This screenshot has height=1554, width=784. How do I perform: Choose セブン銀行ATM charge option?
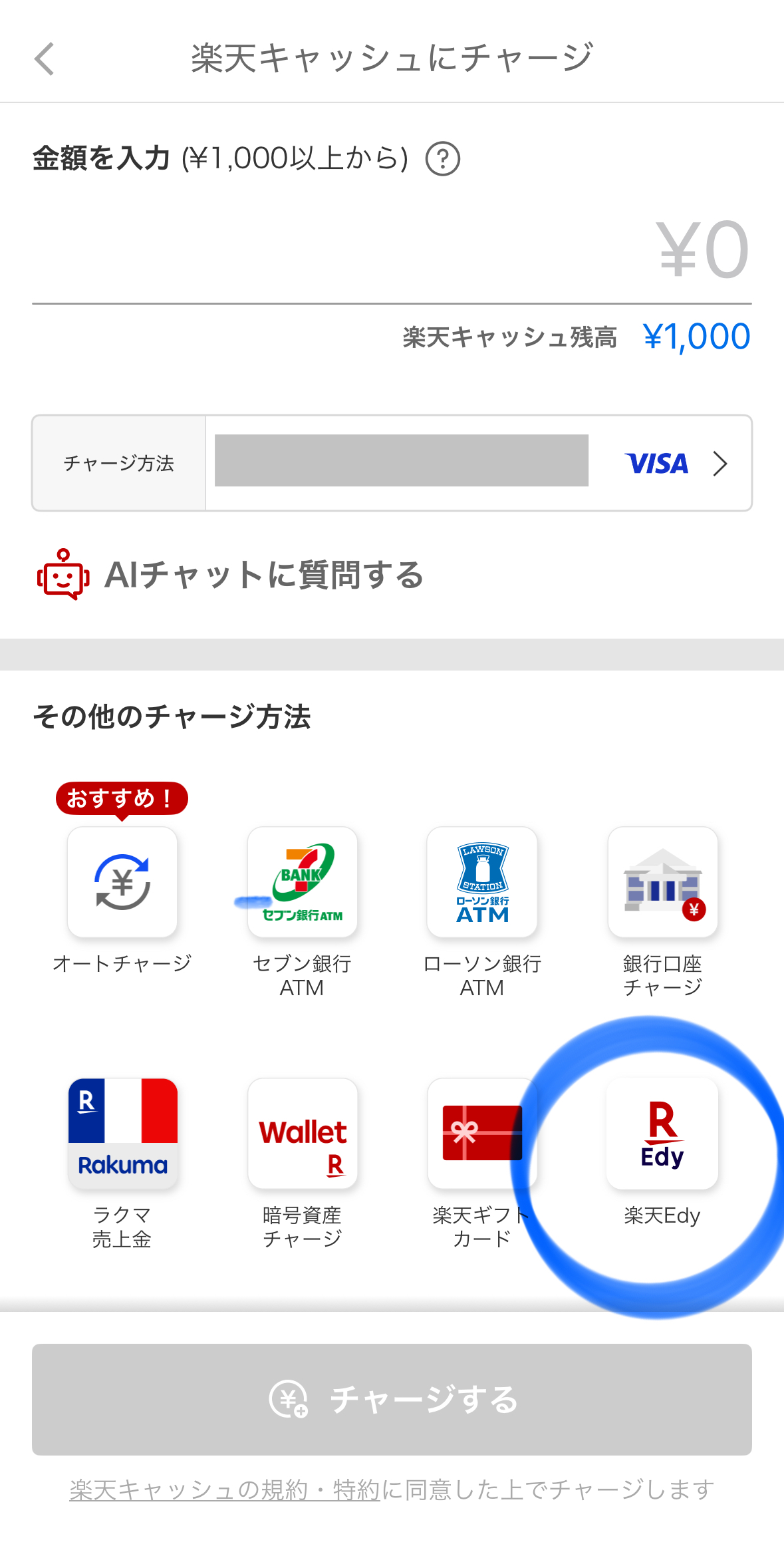pyautogui.click(x=303, y=882)
